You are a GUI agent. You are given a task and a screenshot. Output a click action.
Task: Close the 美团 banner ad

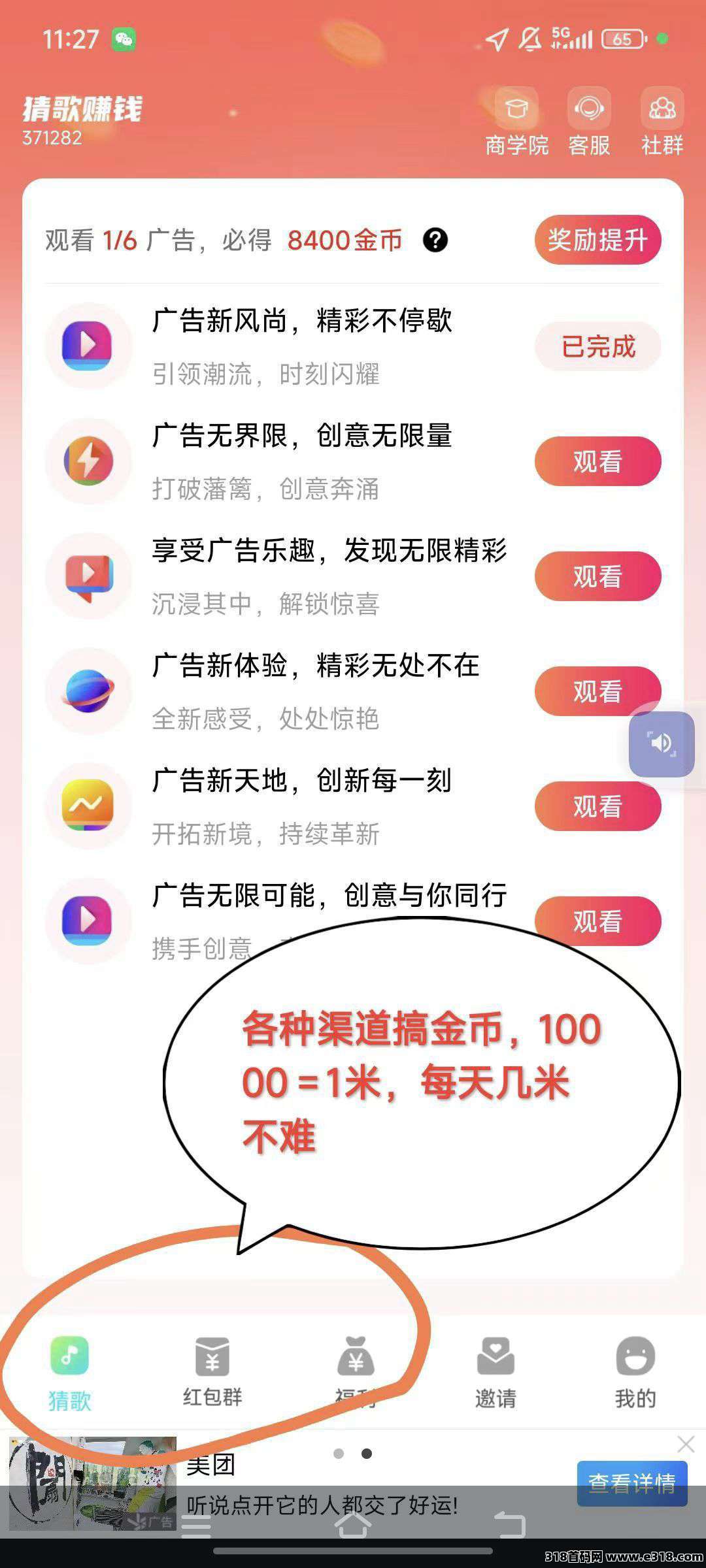pyautogui.click(x=686, y=1444)
